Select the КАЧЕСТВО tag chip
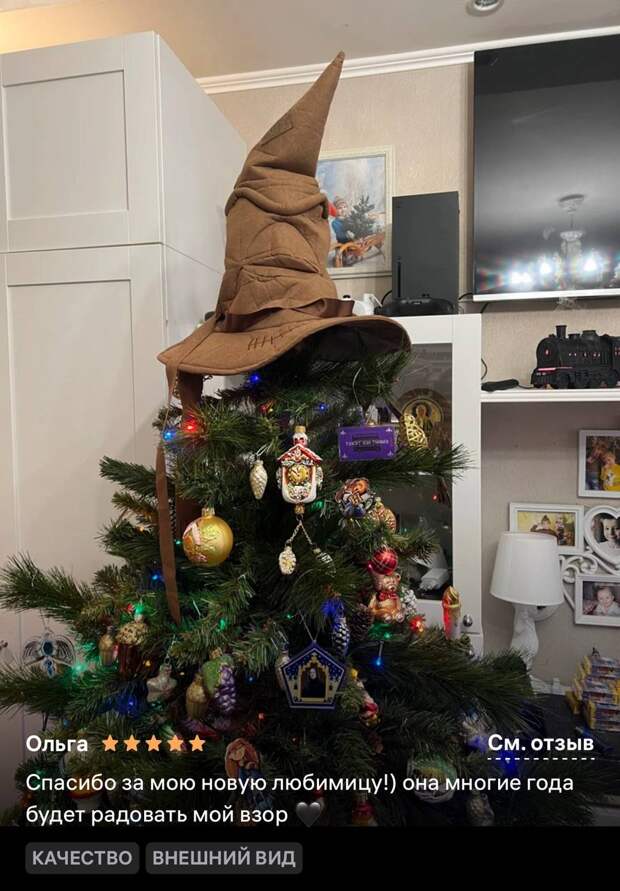620x891 pixels. tap(82, 858)
